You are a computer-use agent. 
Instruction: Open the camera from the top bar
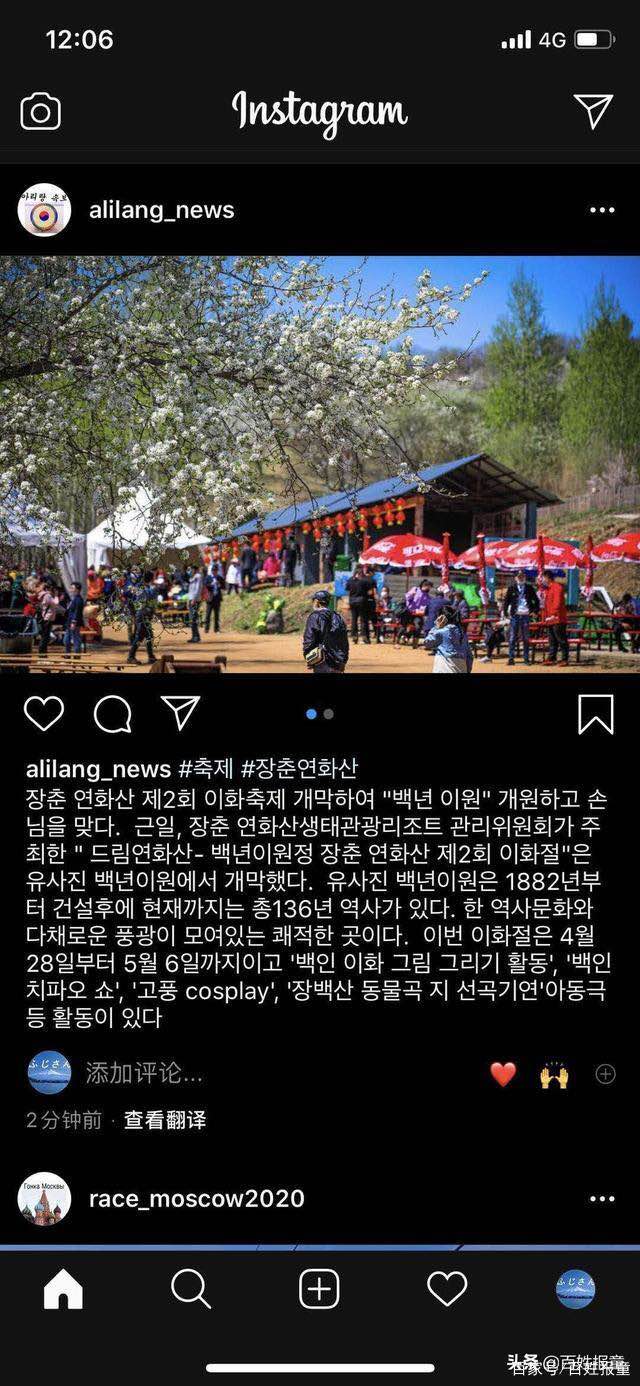[x=41, y=111]
